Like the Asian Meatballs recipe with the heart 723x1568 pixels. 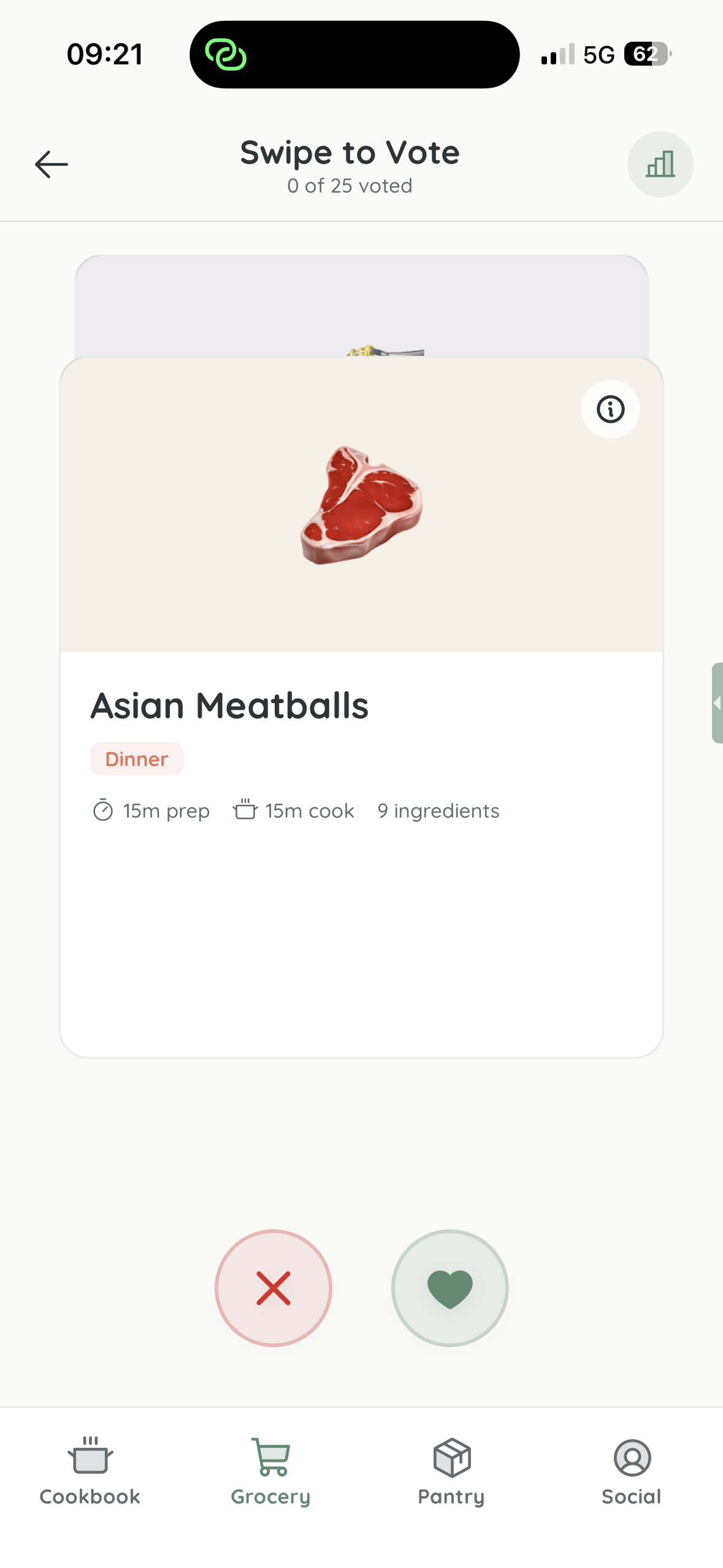(449, 1288)
